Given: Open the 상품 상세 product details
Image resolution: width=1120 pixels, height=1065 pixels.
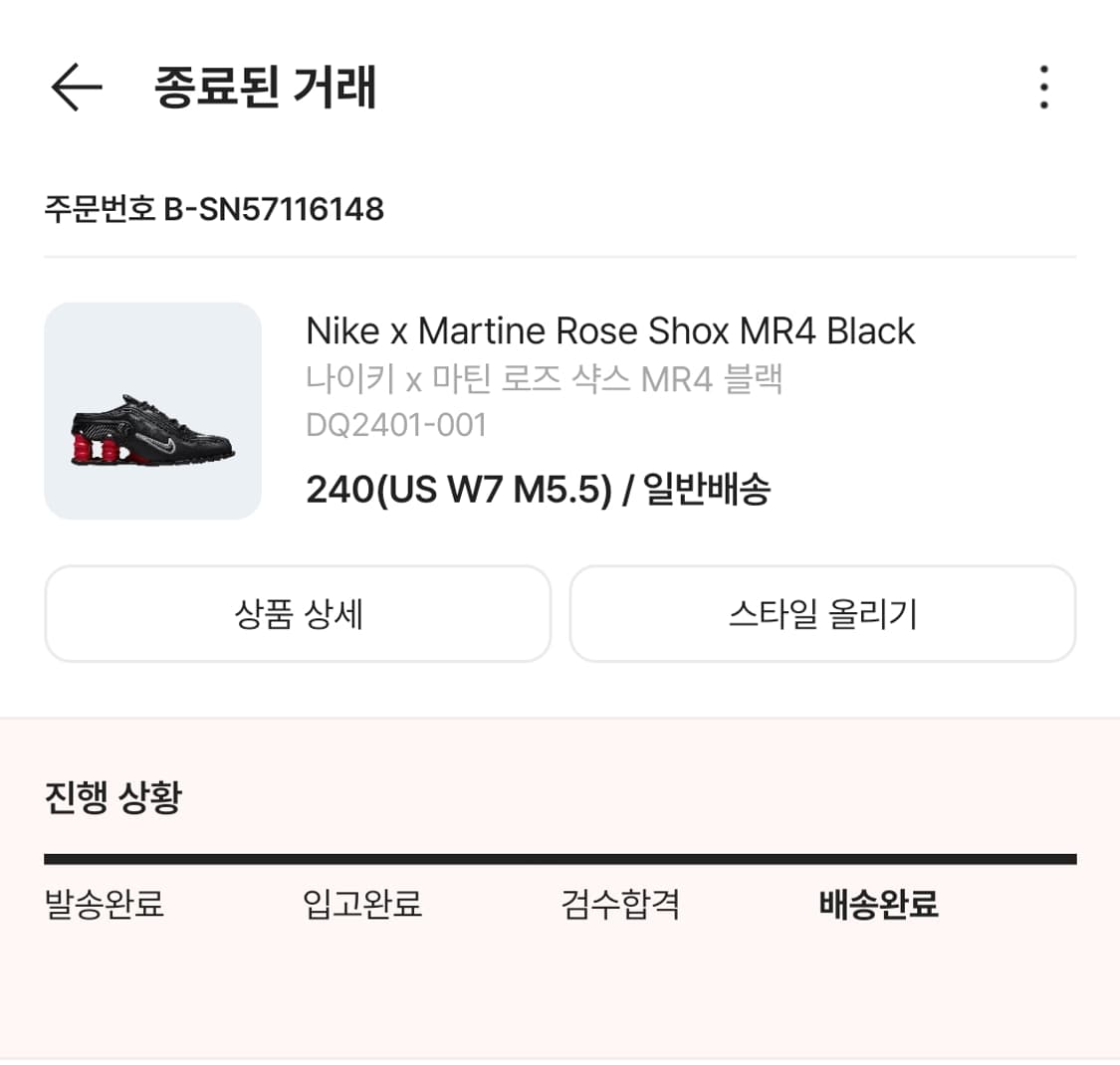Looking at the screenshot, I should pyautogui.click(x=298, y=614).
